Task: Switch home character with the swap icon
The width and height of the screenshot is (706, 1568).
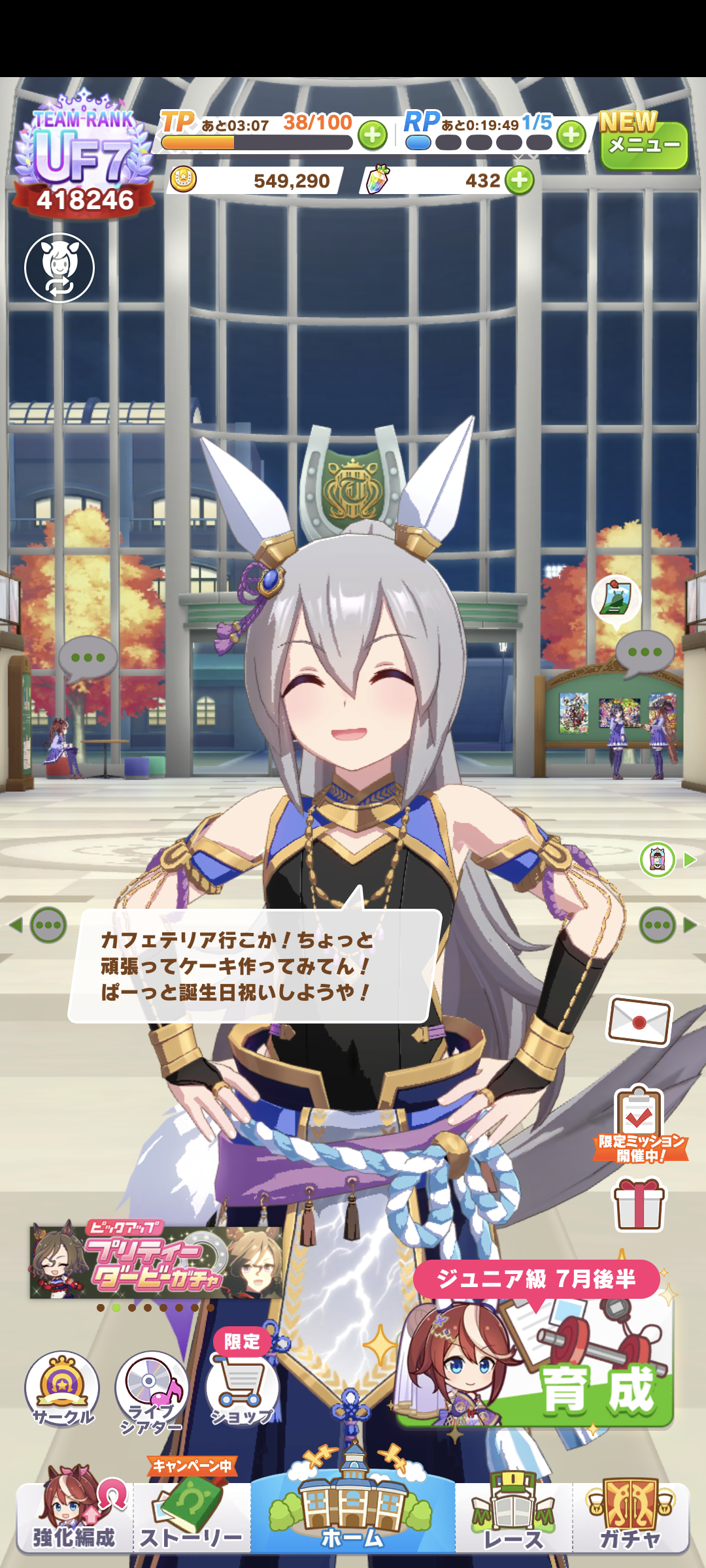Action: point(59,268)
